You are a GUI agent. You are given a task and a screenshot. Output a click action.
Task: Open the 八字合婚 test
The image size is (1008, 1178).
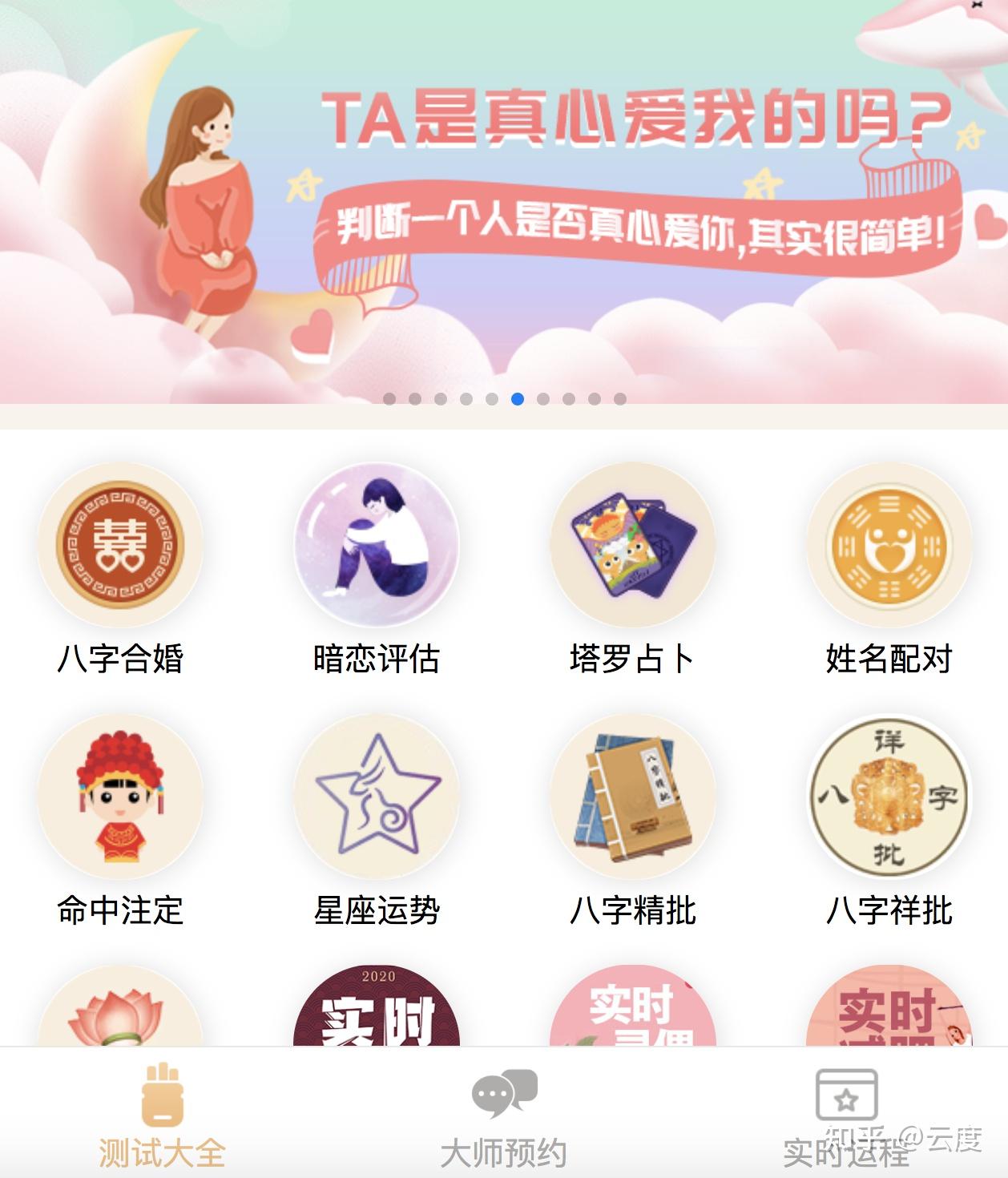coord(120,545)
